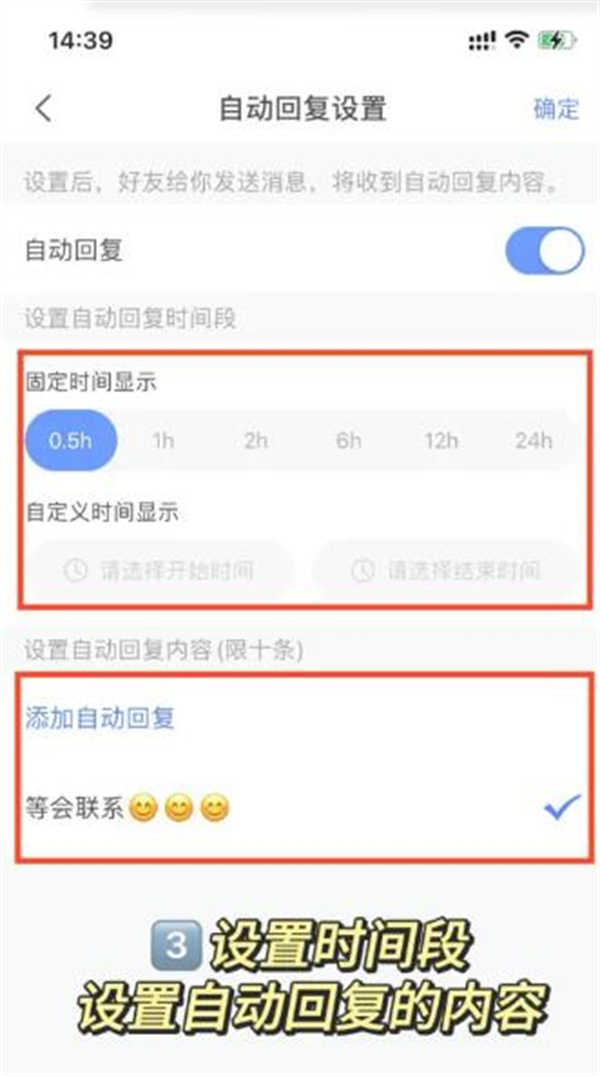The image size is (600, 1076).
Task: Turn off the 自动回复 switch
Action: coord(544,251)
